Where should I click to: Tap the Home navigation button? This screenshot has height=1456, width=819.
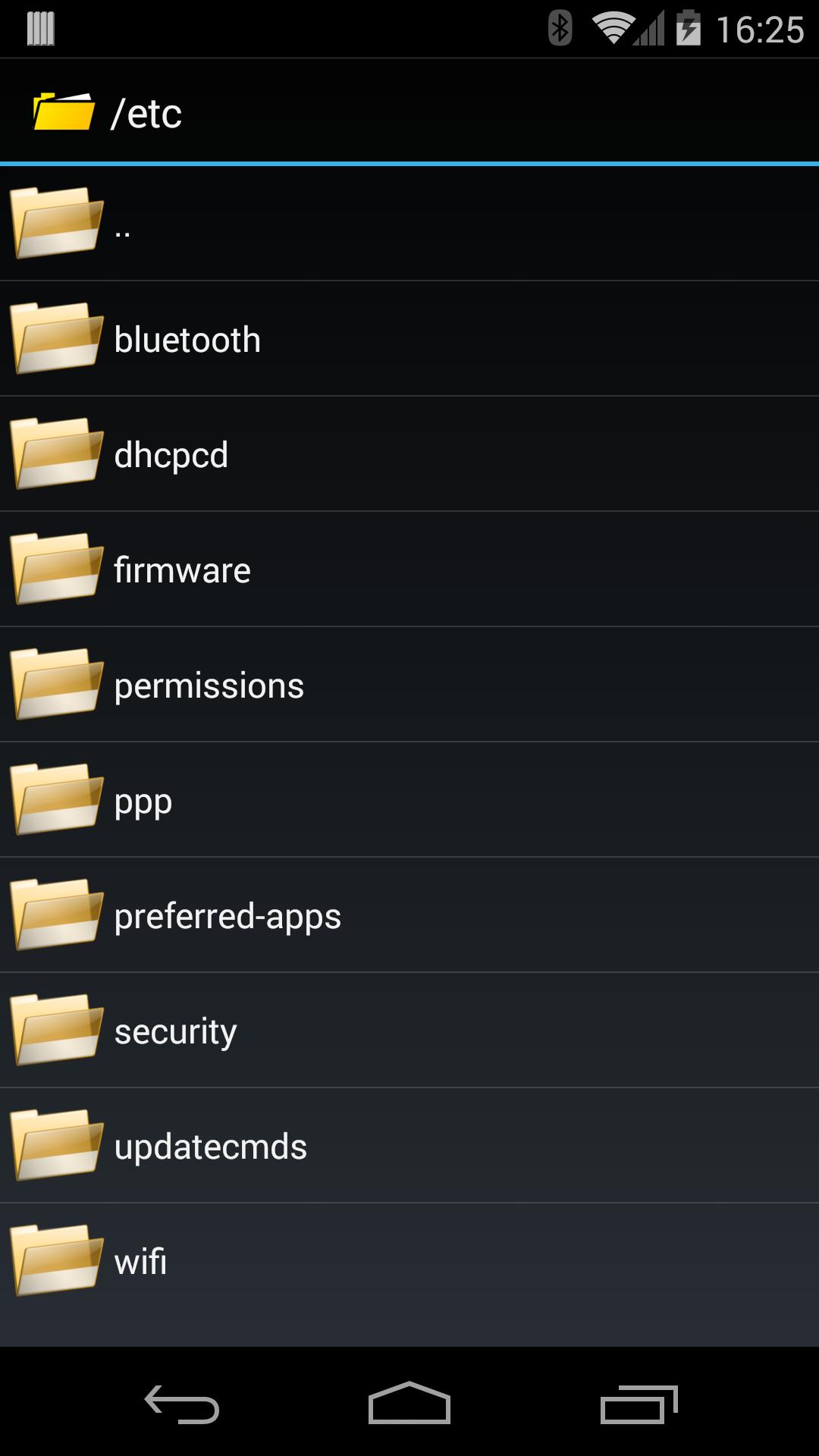(409, 1401)
